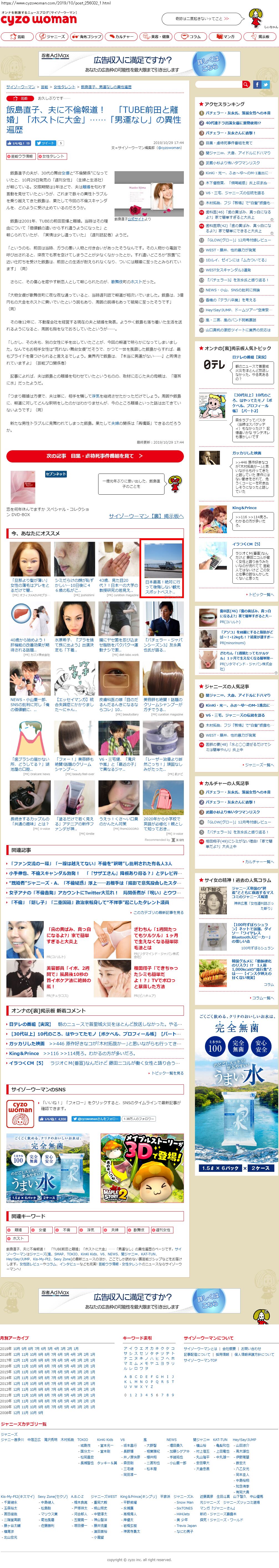This screenshot has width=279, height=1568.
Task: Tap 詳しくはこちら on the top ad banner
Action: click(x=208, y=63)
